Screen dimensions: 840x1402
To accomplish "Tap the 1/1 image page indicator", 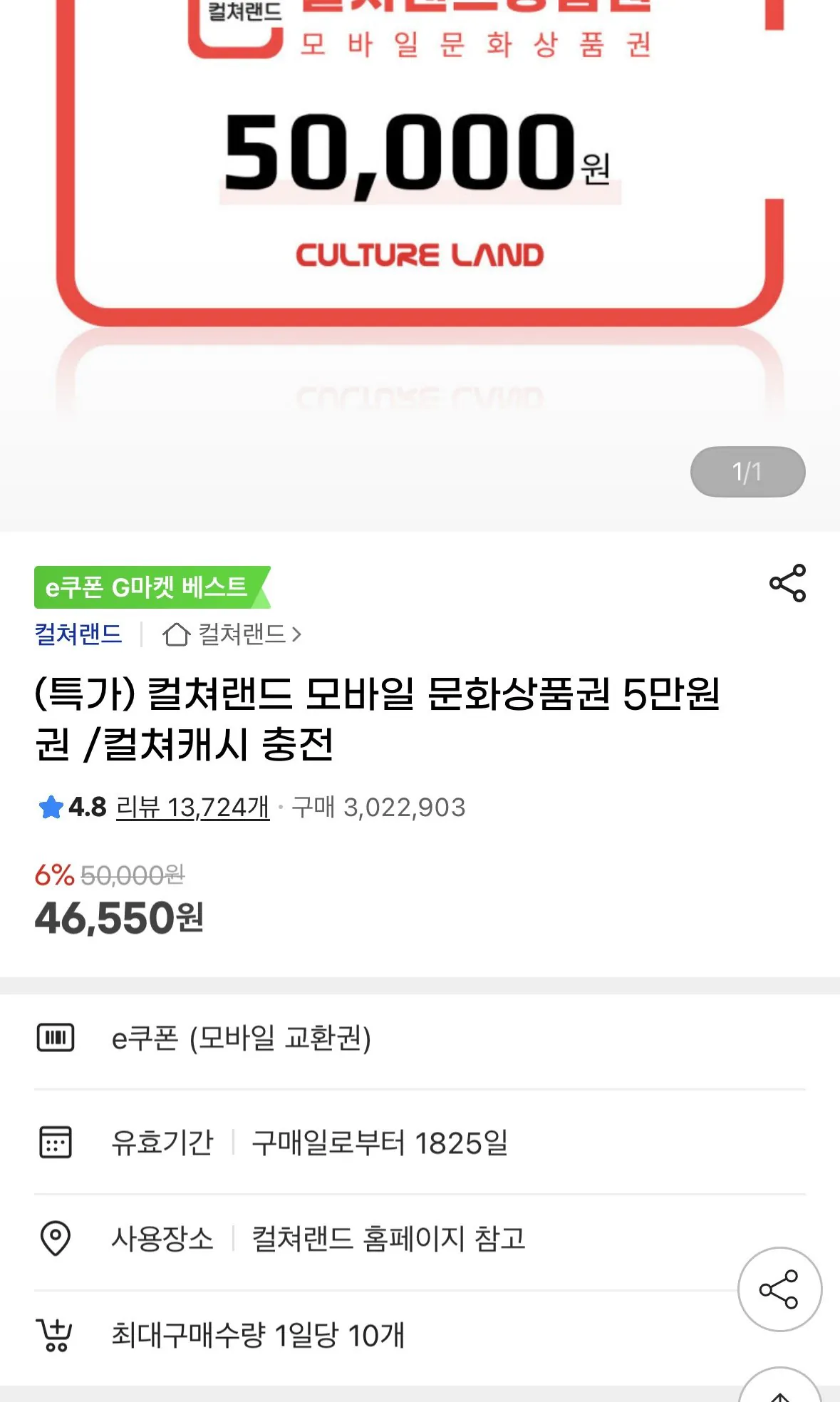I will click(x=747, y=471).
